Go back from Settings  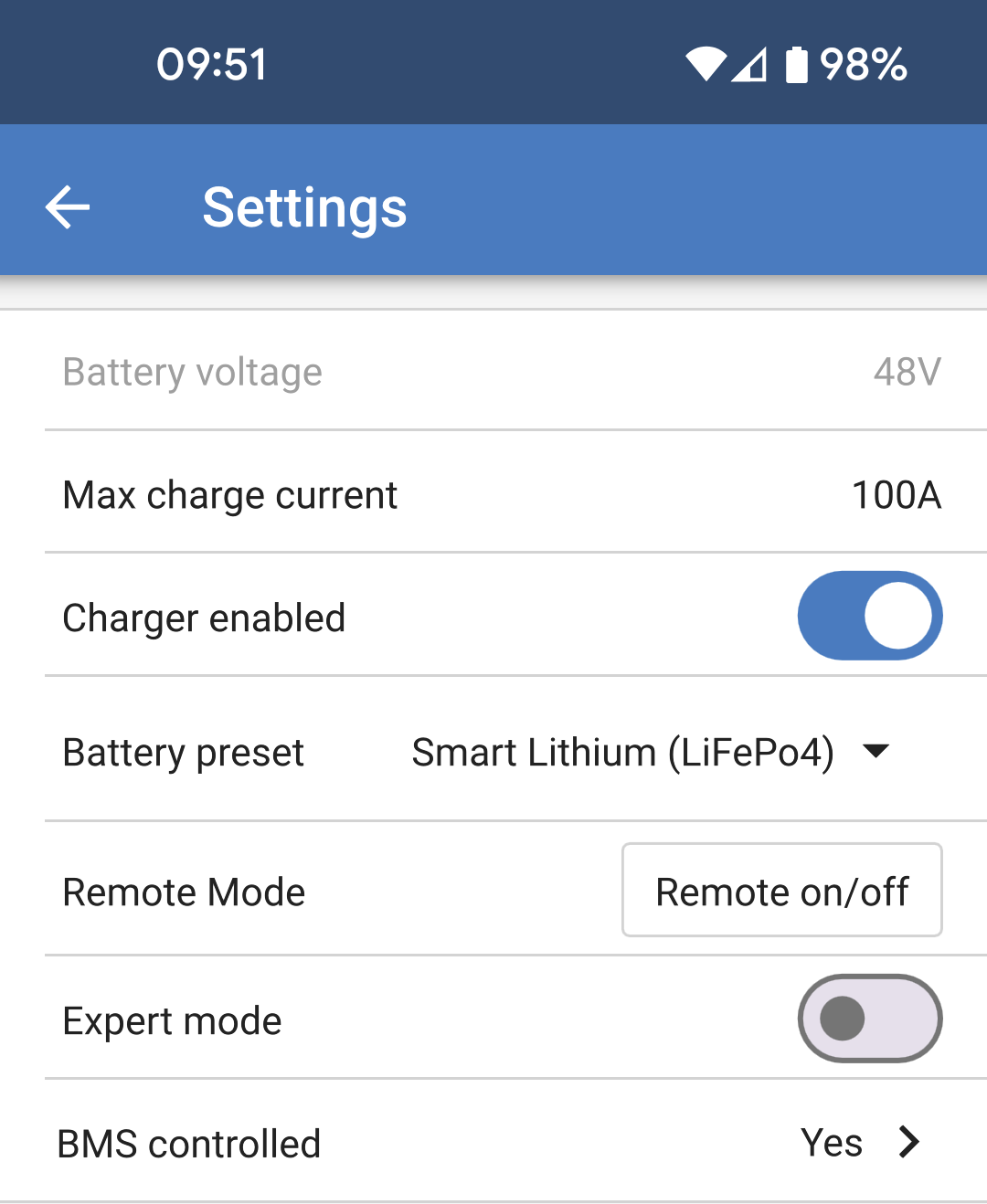[68, 207]
